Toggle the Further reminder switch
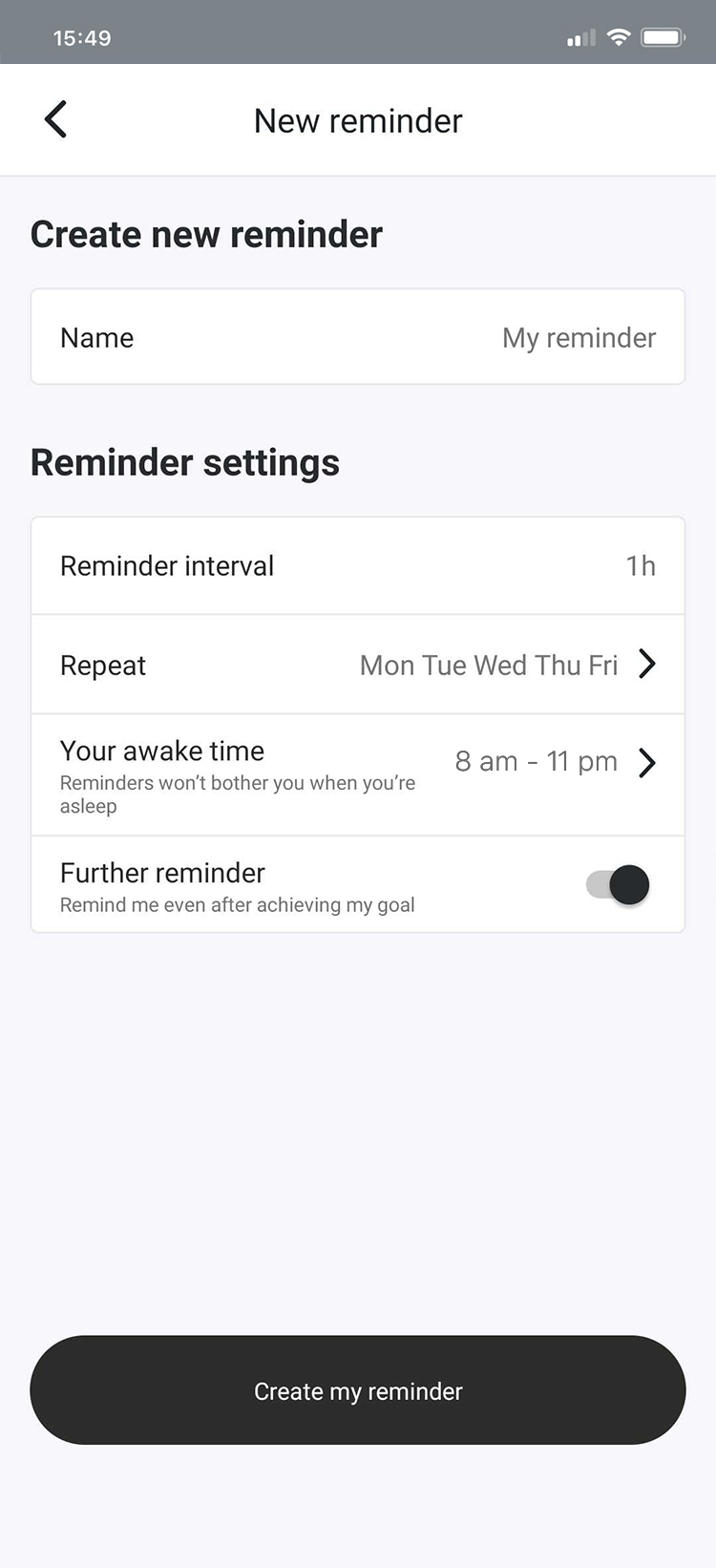This screenshot has height=1568, width=716. (618, 884)
